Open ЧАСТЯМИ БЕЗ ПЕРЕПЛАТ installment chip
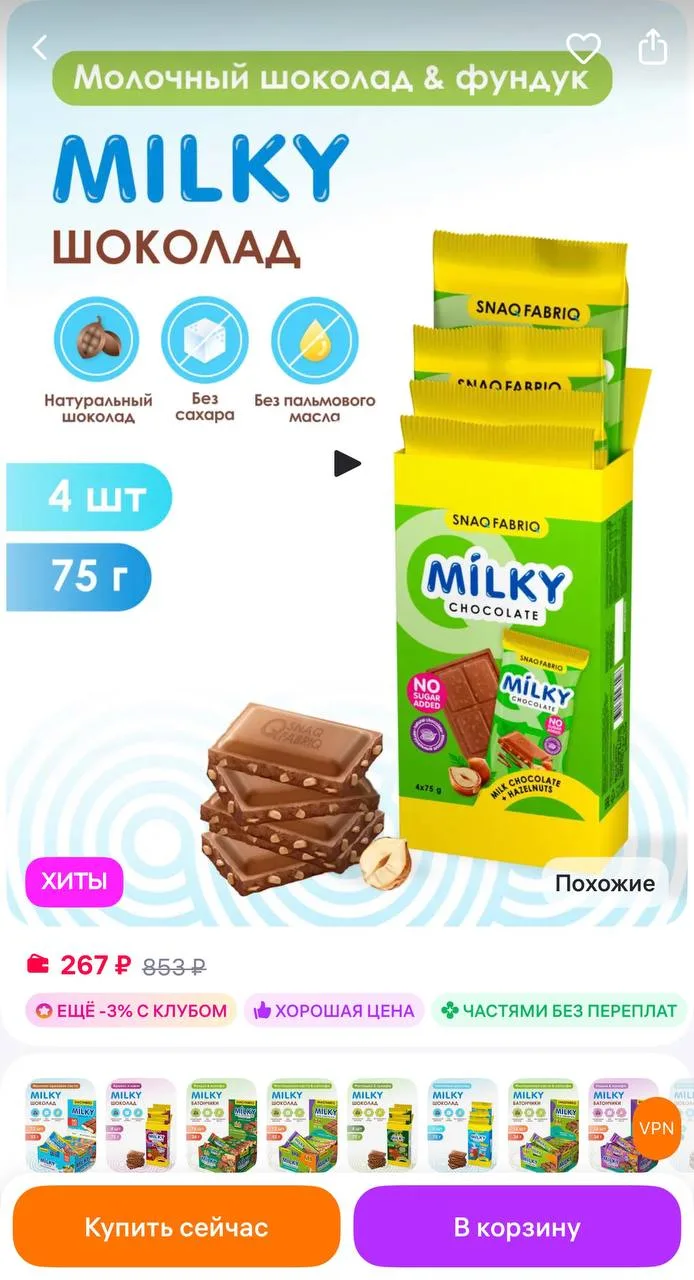The image size is (694, 1280). pyautogui.click(x=560, y=1011)
